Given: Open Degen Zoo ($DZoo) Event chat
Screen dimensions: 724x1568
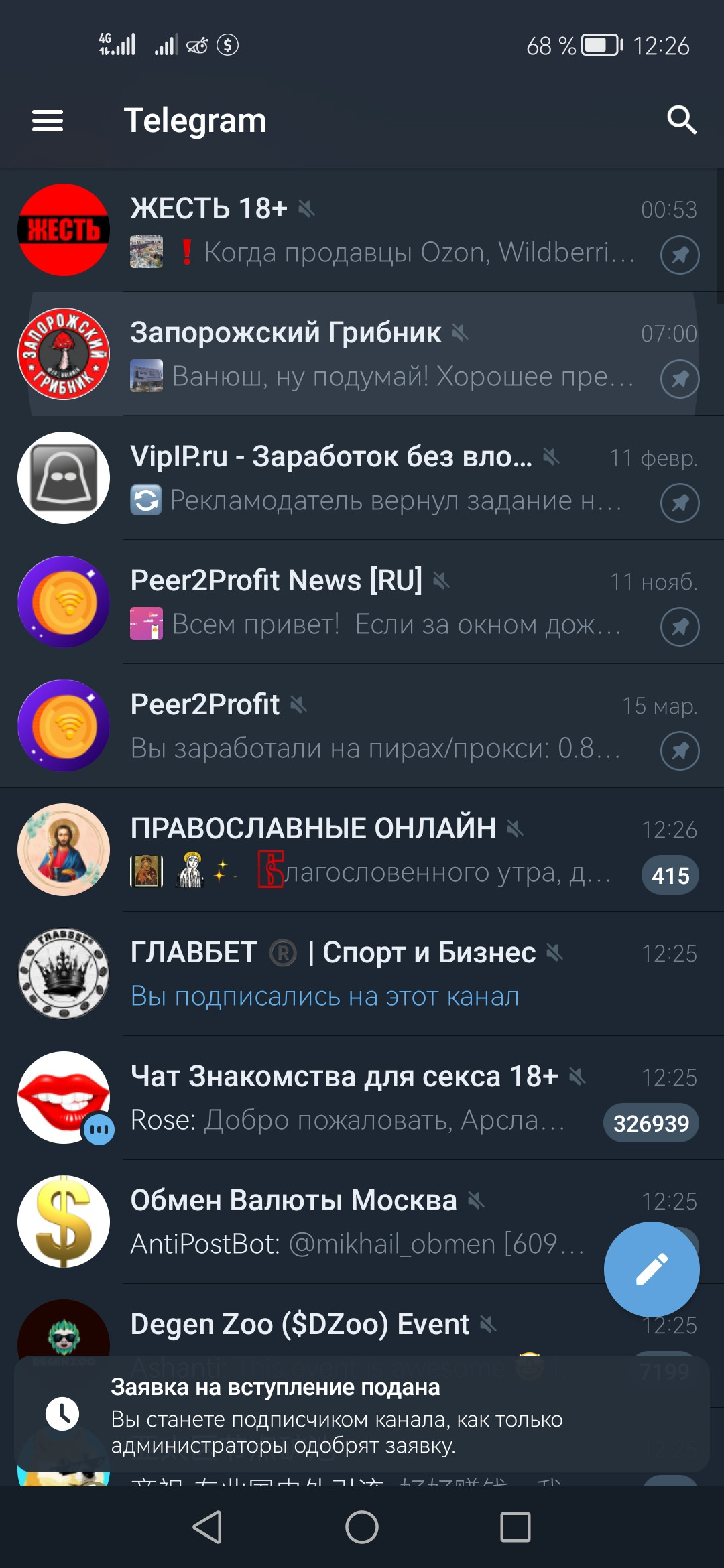Looking at the screenshot, I should tap(302, 1325).
